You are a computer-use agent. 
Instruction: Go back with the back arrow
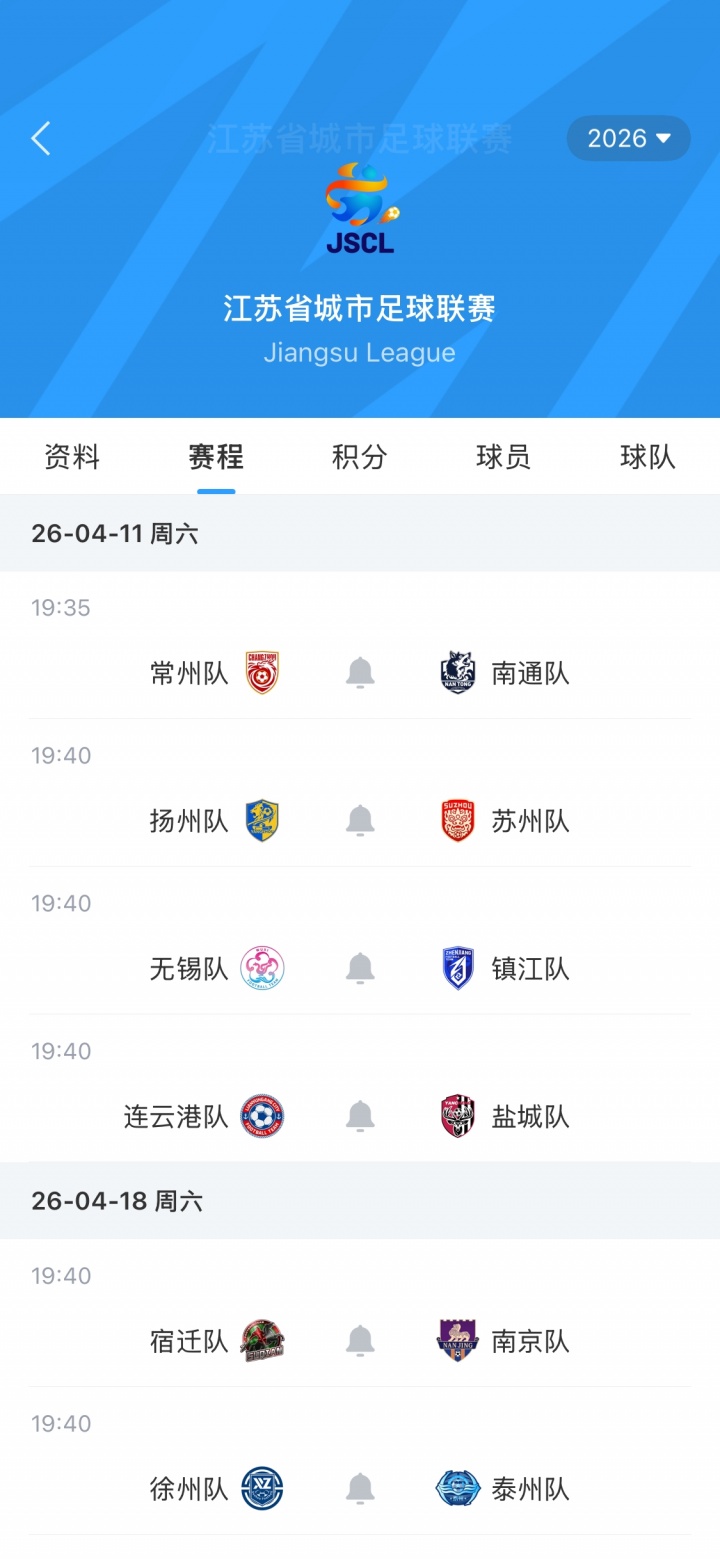[x=40, y=138]
